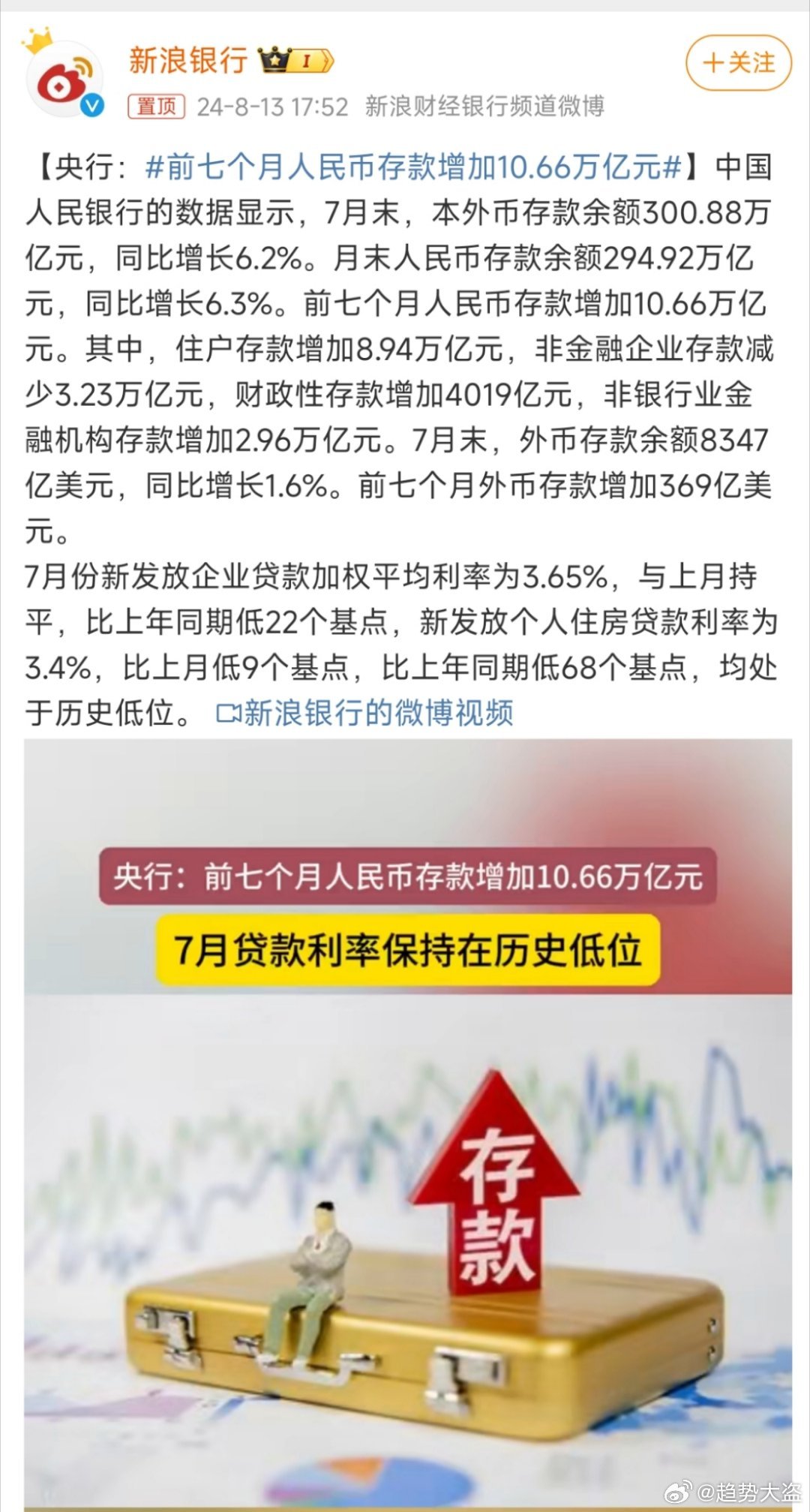Open the attached deposit news video image
This screenshot has width=810, height=1512.
[408, 1124]
